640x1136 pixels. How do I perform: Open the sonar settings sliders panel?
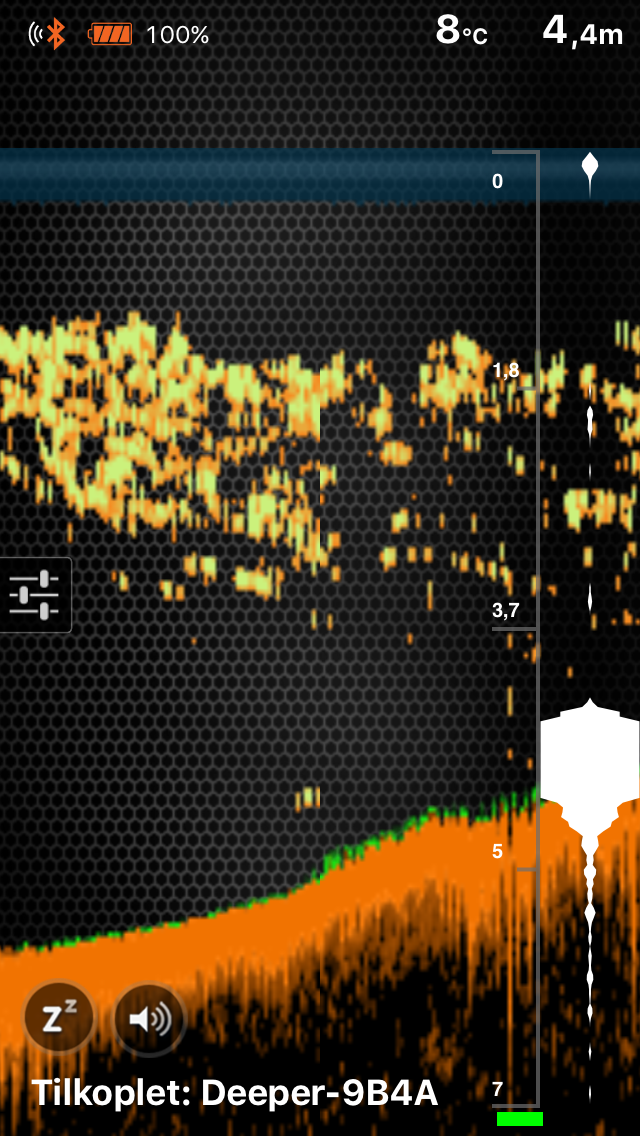click(x=35, y=595)
